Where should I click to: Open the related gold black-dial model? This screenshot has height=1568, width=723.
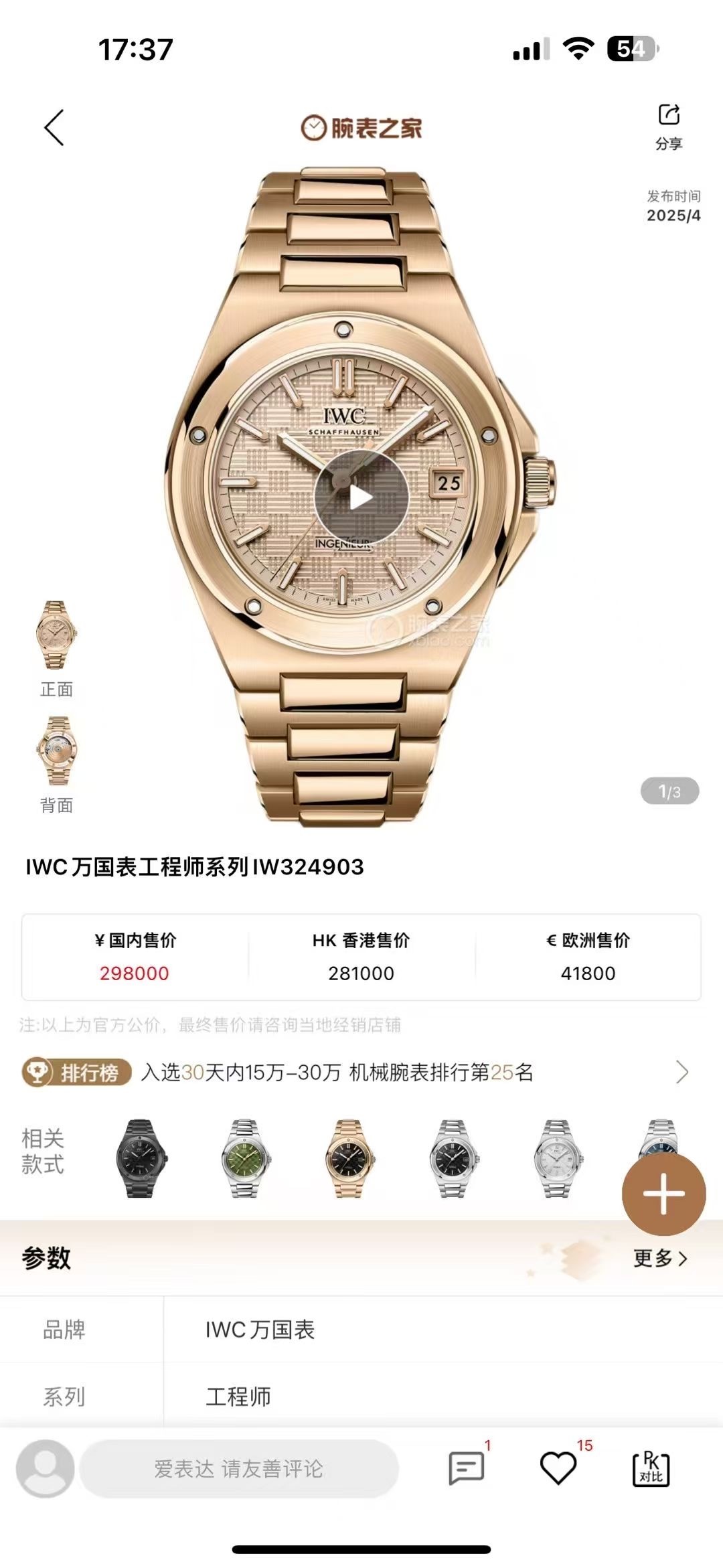click(x=349, y=1158)
